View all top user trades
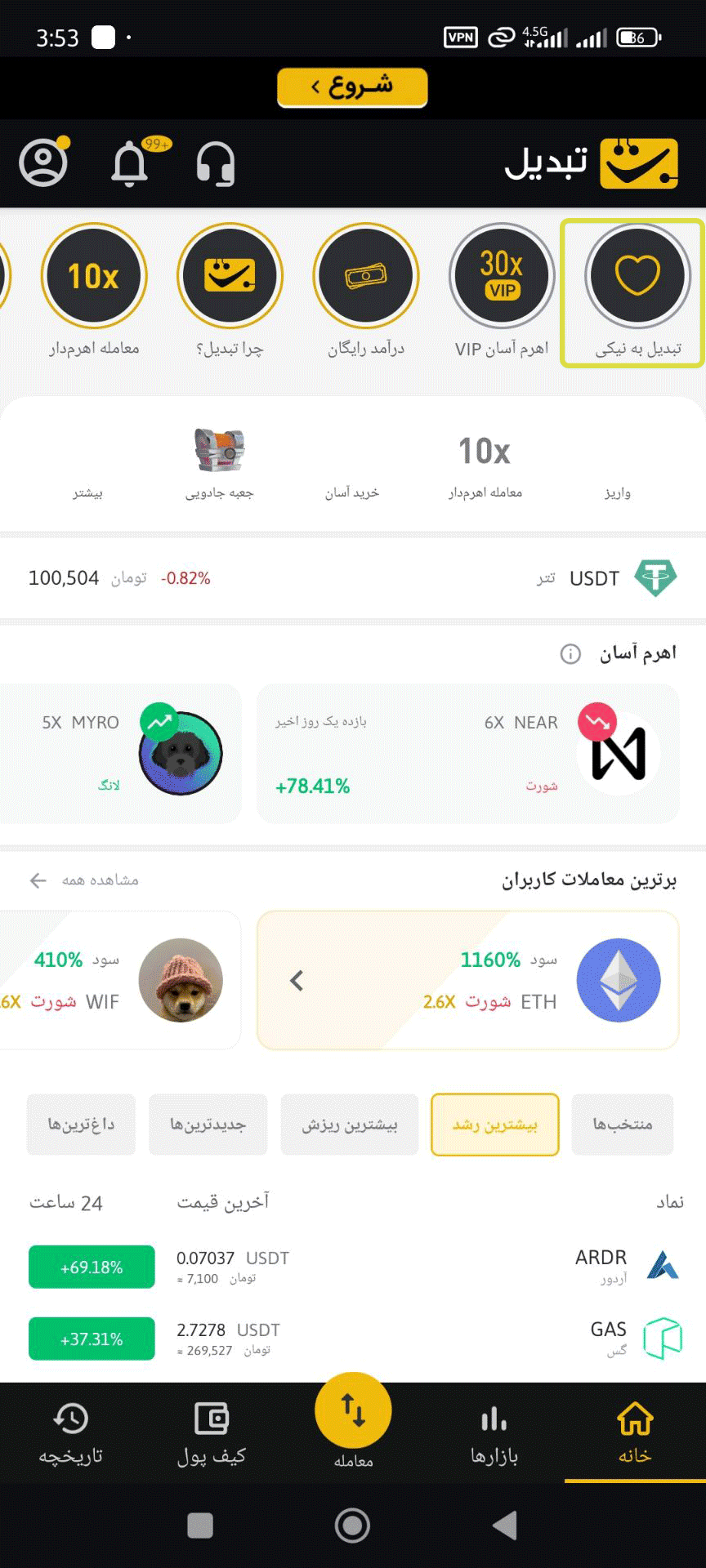 pos(85,880)
